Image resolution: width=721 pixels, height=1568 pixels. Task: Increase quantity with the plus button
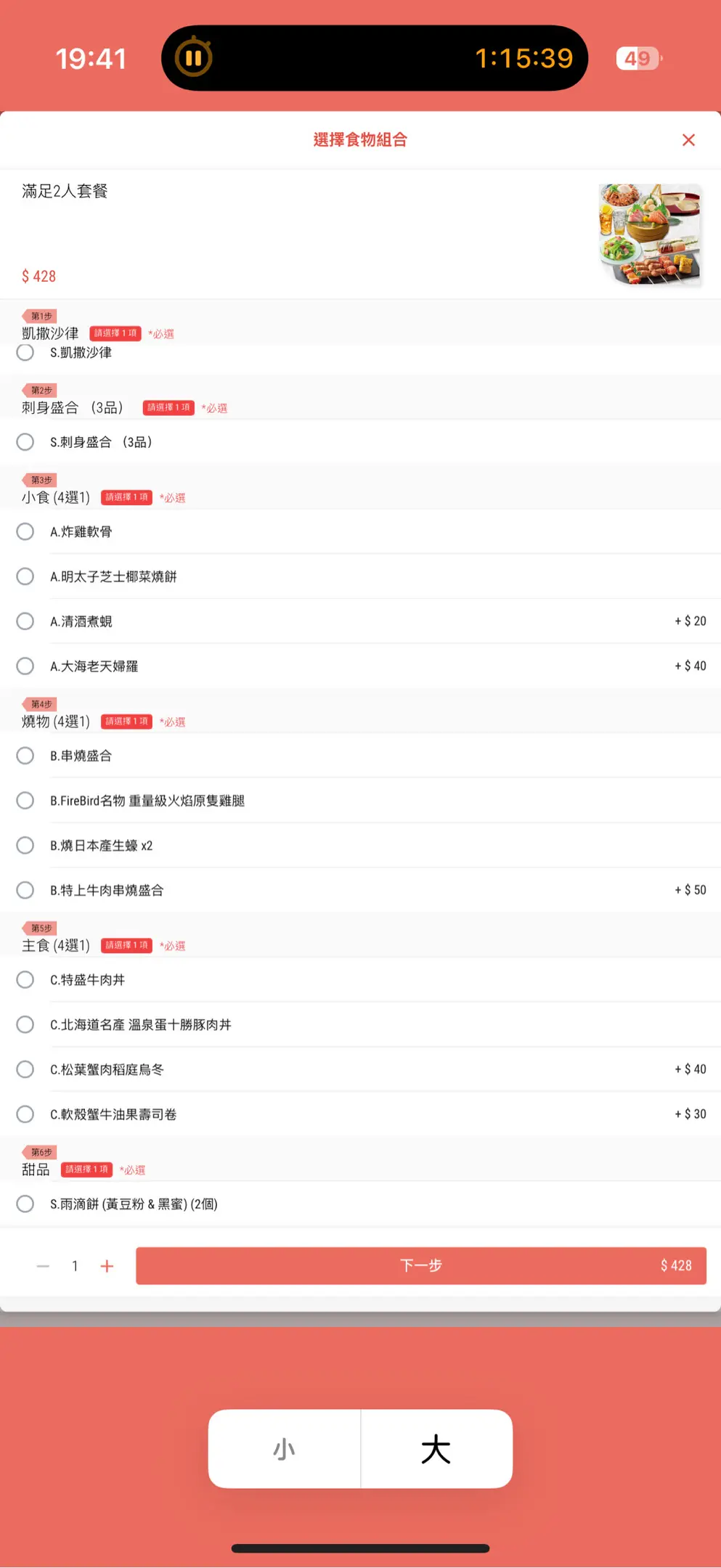click(107, 1266)
